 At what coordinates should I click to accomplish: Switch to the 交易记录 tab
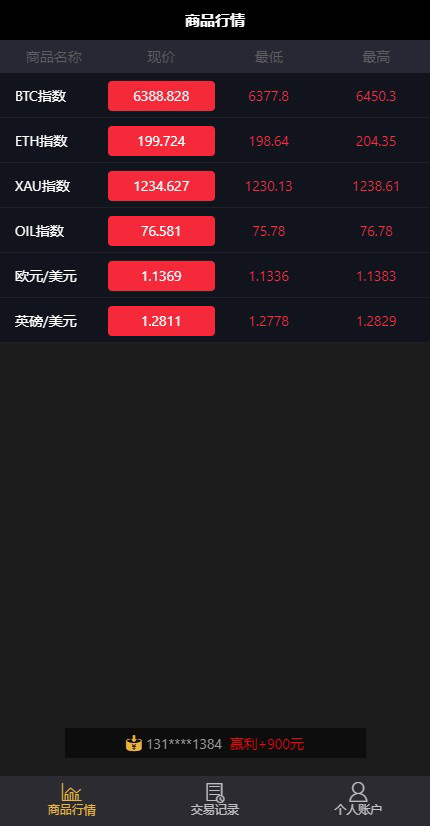tap(215, 800)
